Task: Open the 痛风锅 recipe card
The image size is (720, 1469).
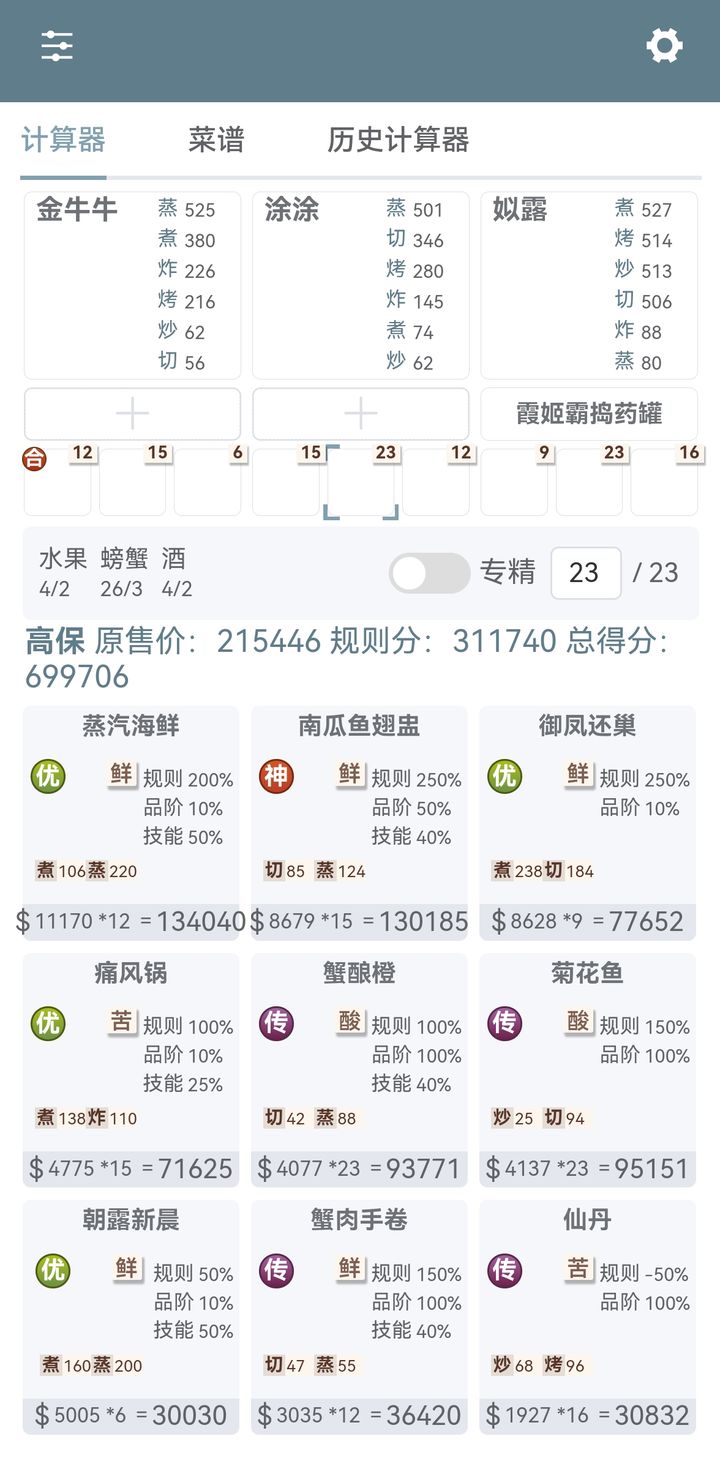Action: pyautogui.click(x=131, y=1069)
